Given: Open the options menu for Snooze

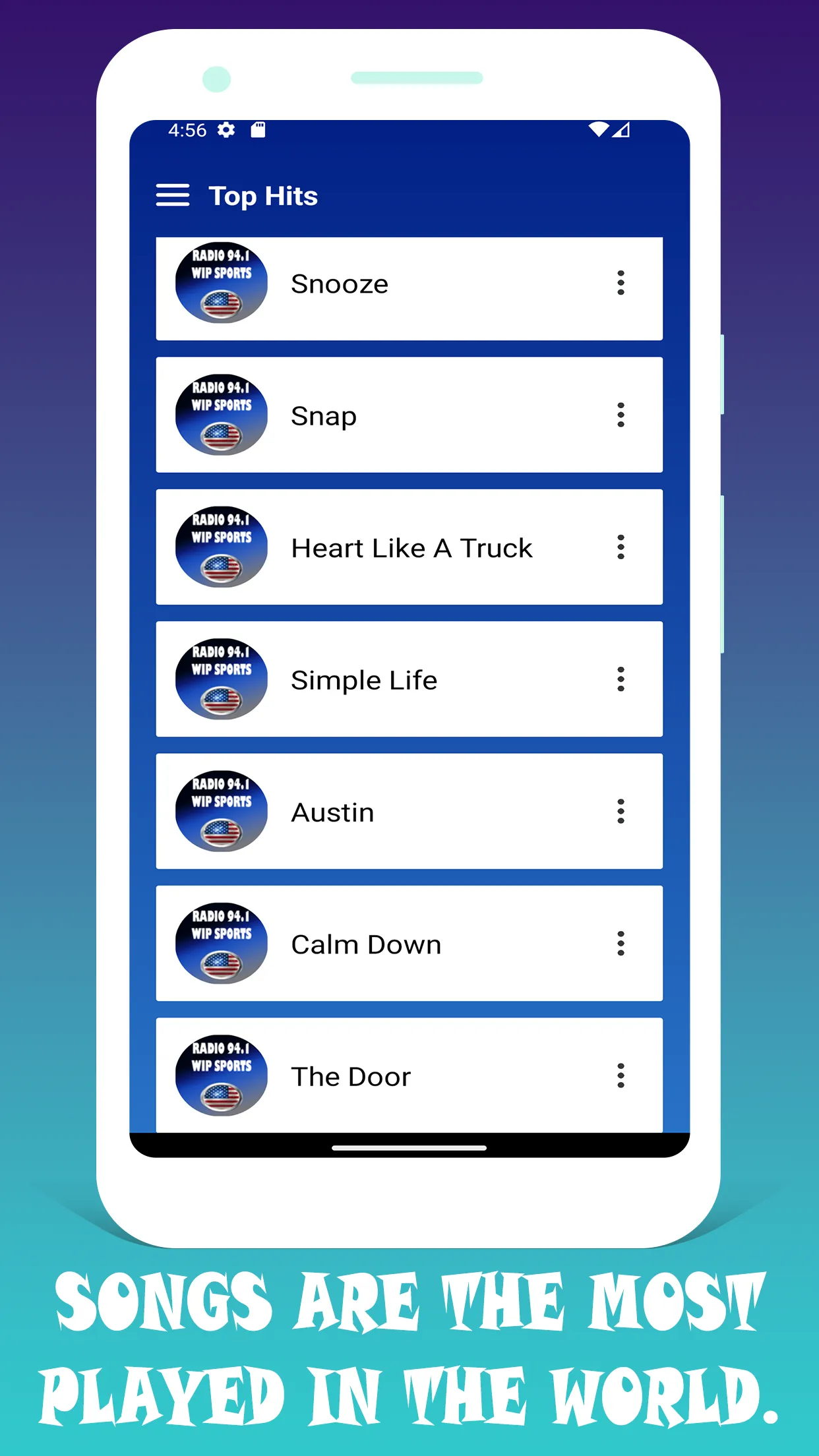Looking at the screenshot, I should [621, 284].
